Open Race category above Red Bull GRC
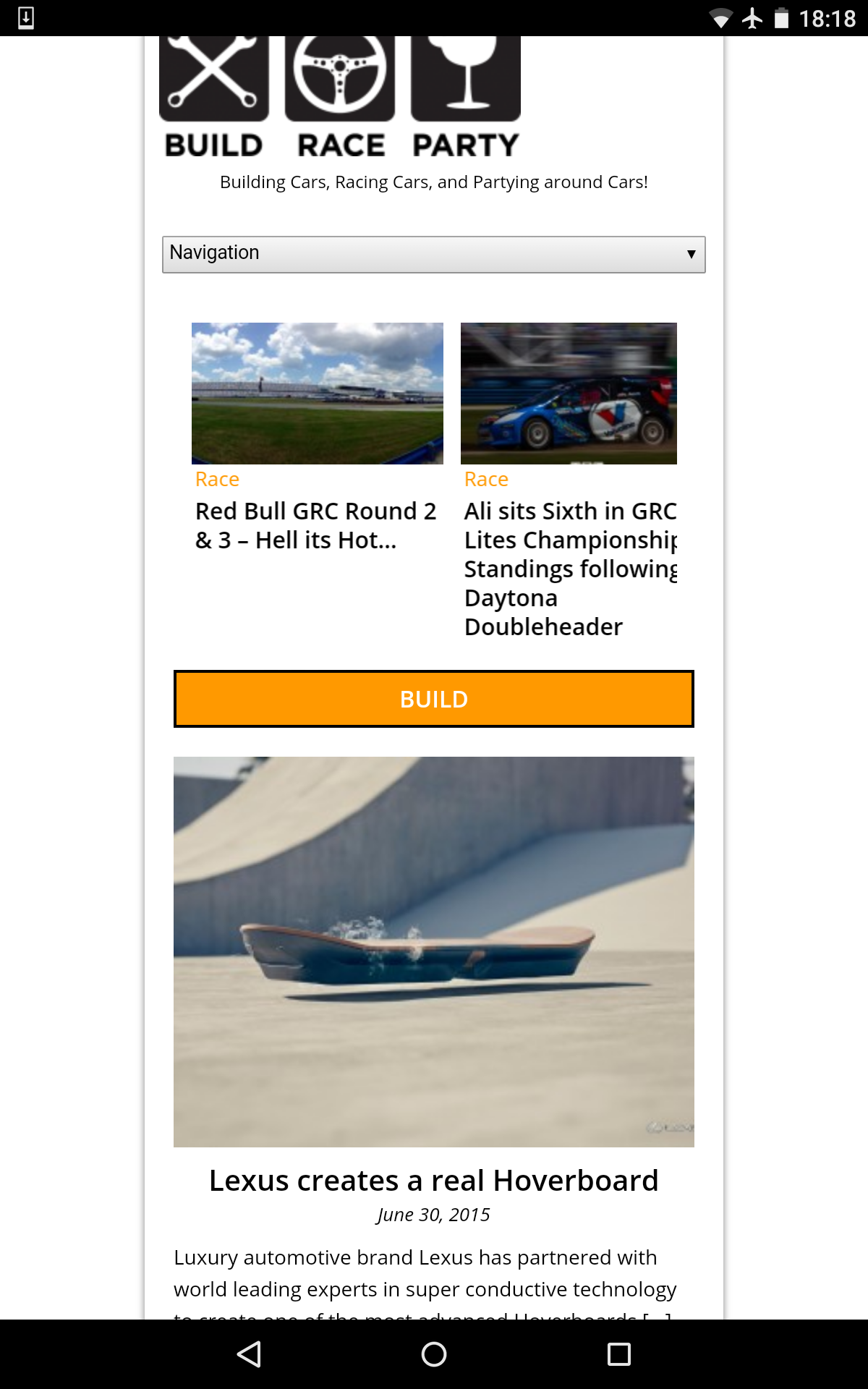Viewport: 868px width, 1389px height. [x=217, y=479]
